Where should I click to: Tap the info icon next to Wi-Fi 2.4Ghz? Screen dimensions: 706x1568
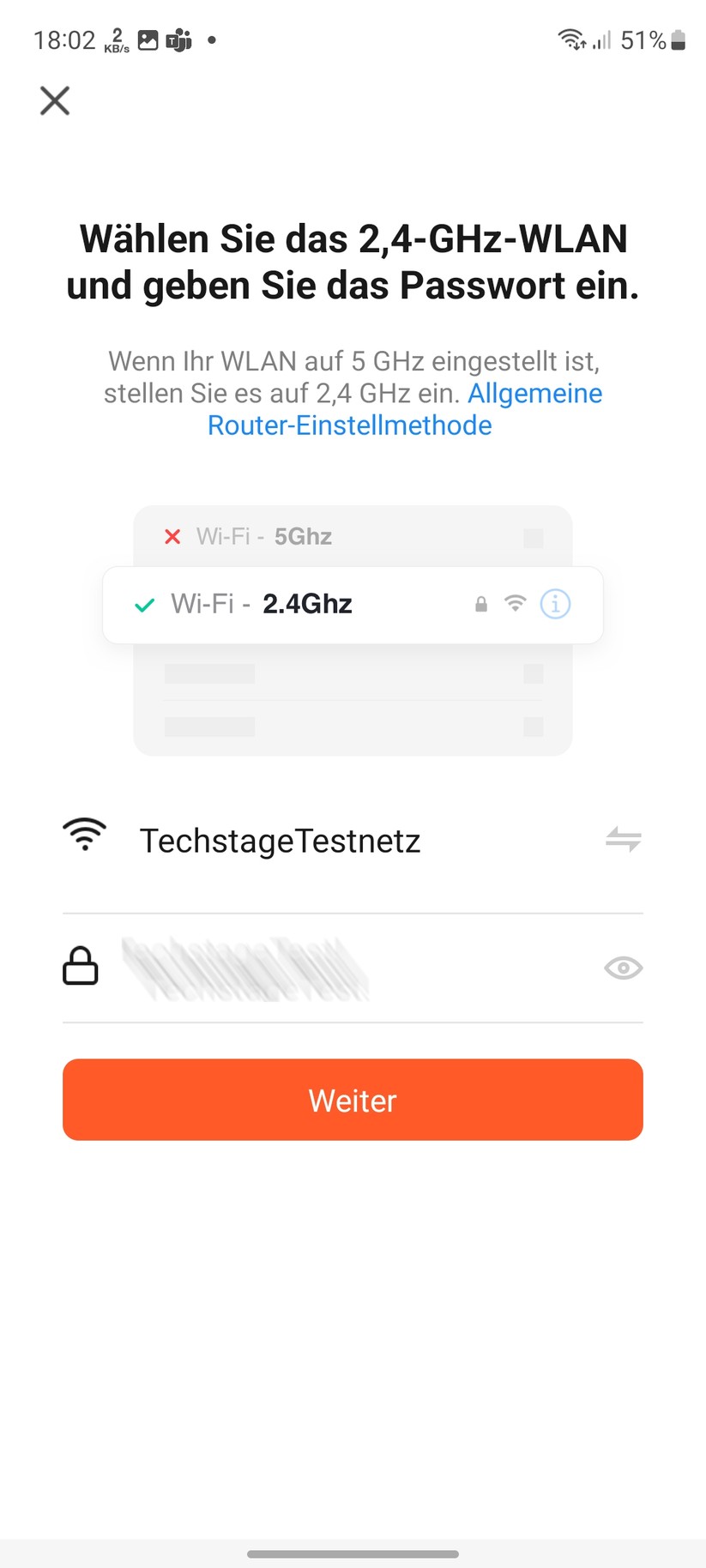click(x=555, y=604)
